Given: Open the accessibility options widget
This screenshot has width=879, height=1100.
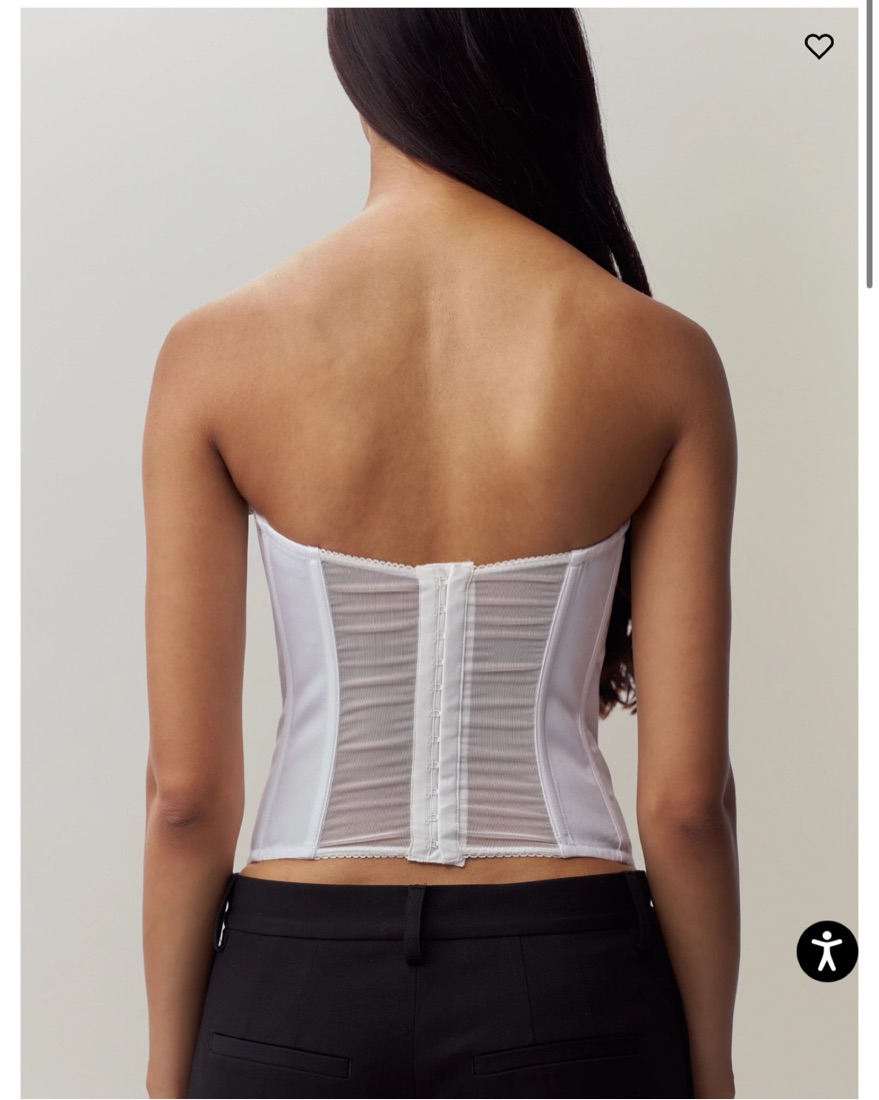Looking at the screenshot, I should click(x=827, y=951).
